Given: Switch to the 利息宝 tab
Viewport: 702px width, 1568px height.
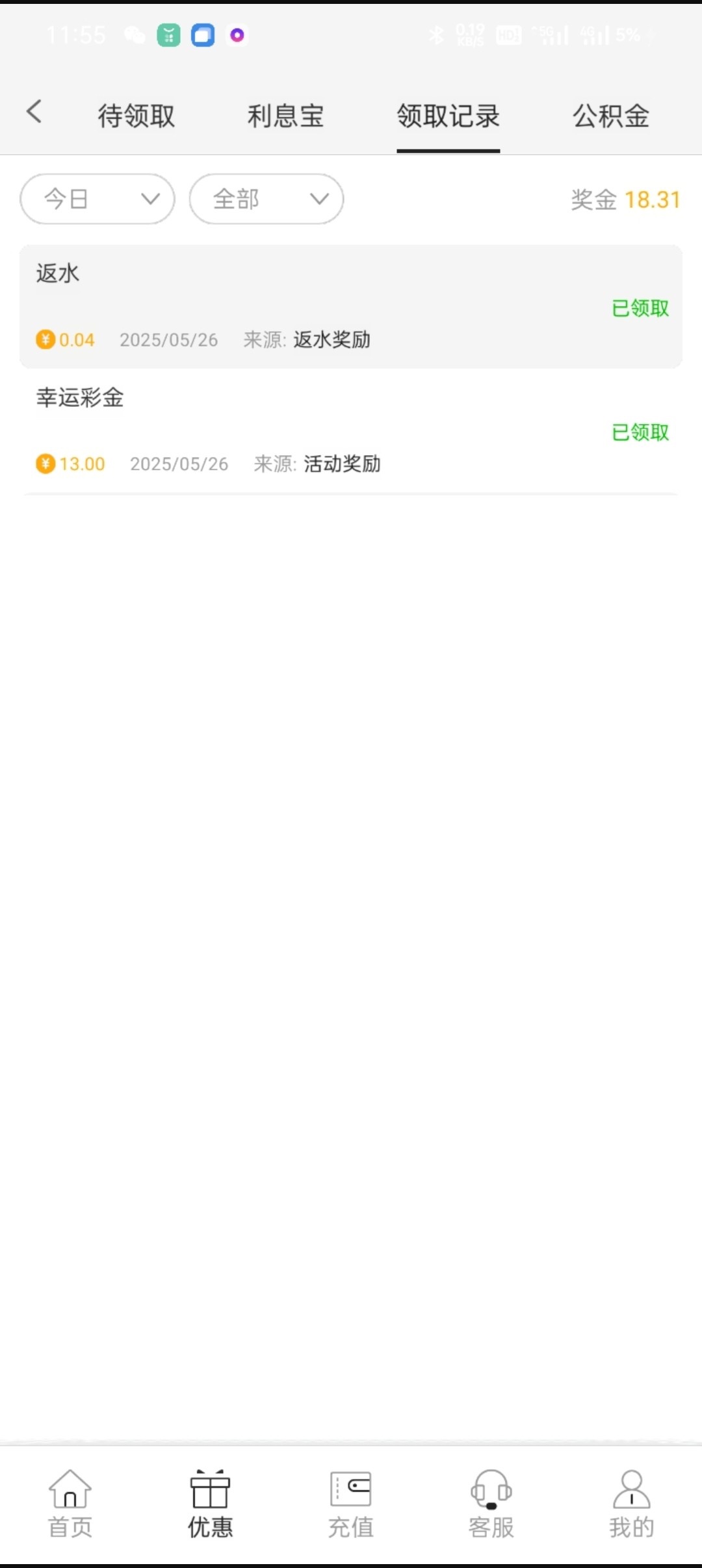Looking at the screenshot, I should pos(286,116).
